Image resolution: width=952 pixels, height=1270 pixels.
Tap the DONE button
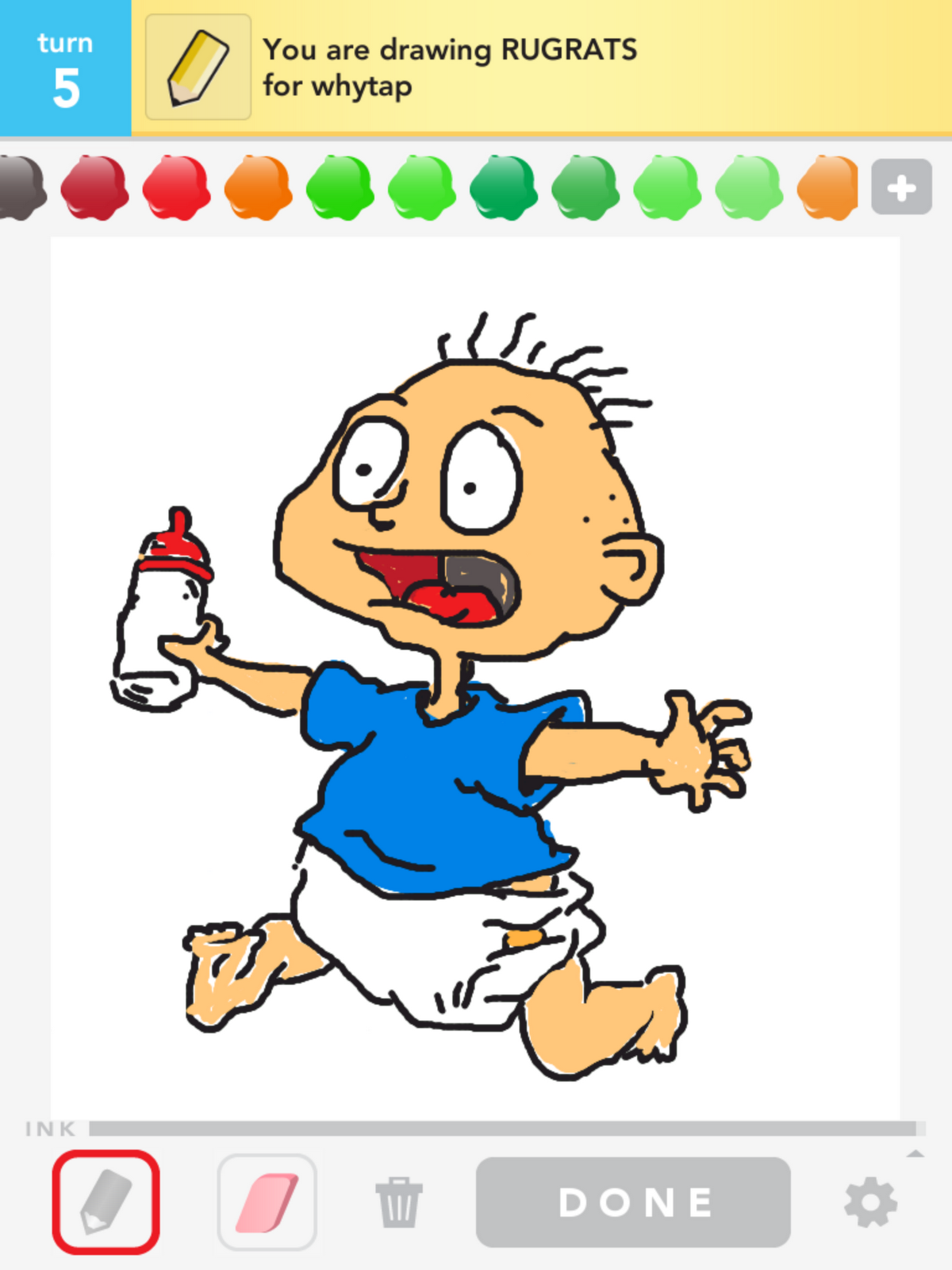pyautogui.click(x=633, y=1202)
